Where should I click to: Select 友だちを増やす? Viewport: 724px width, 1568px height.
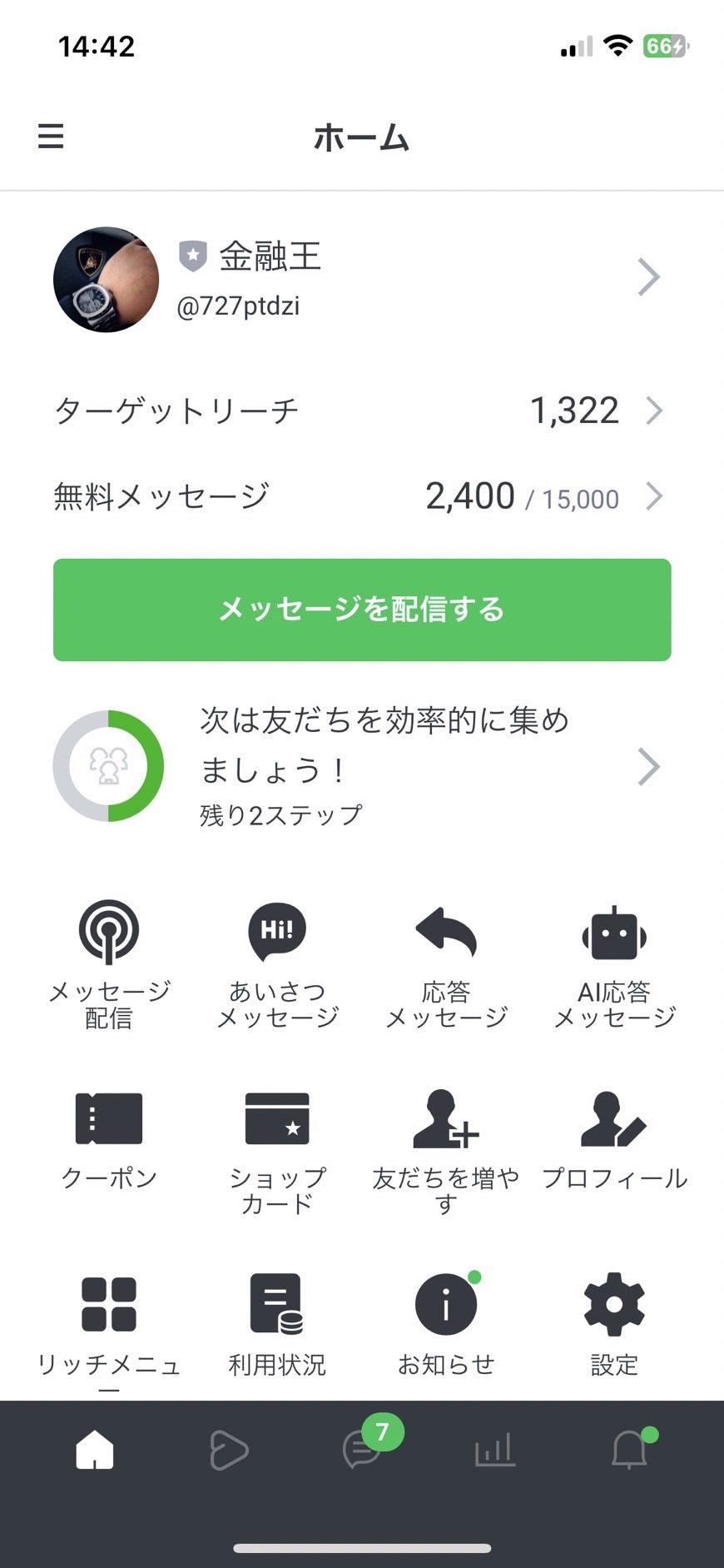click(x=446, y=1151)
